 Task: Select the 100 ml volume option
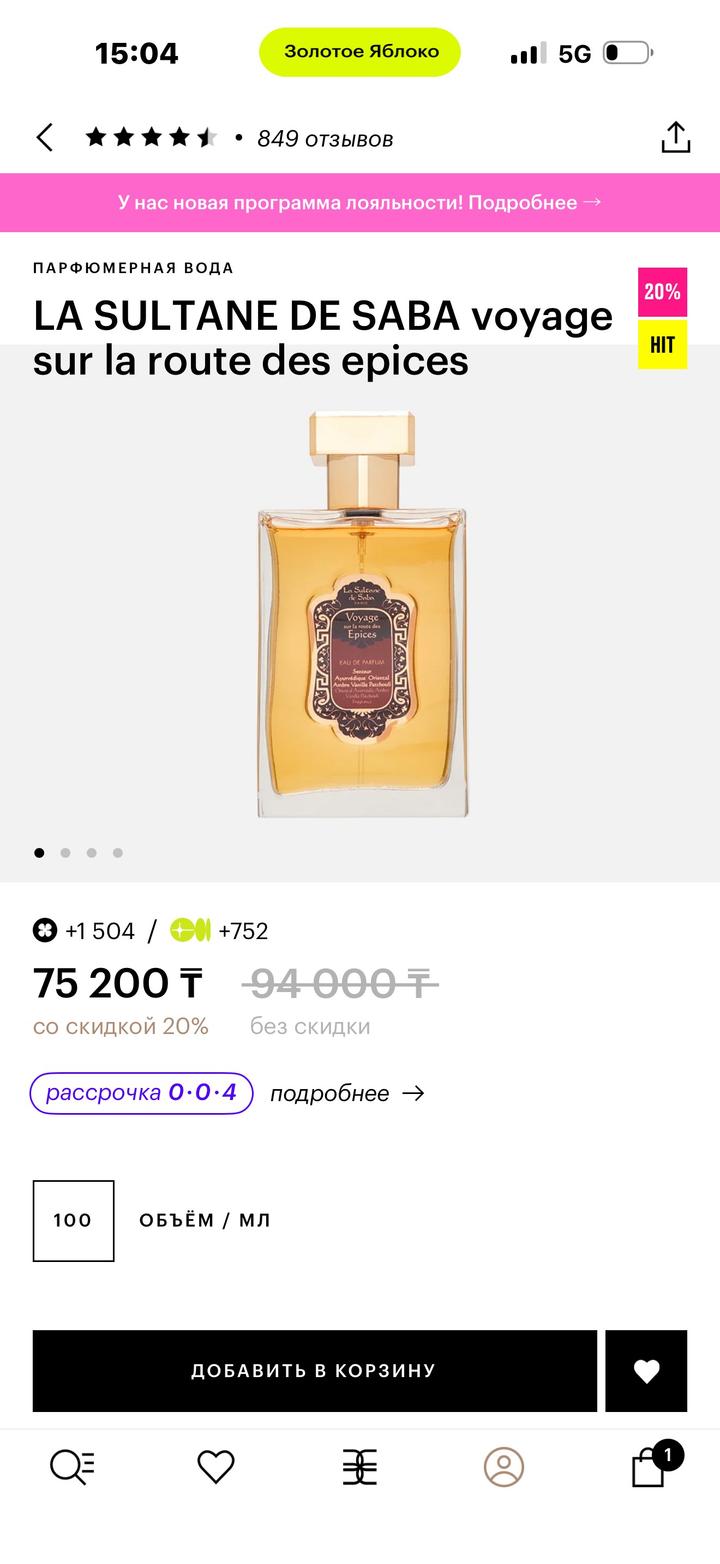coord(73,1220)
